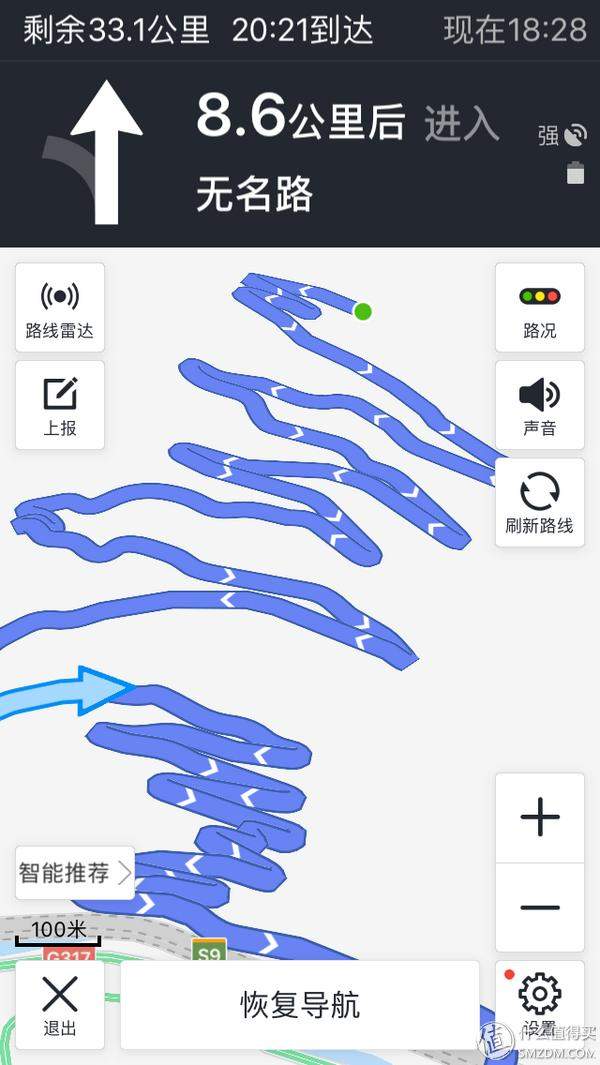The width and height of the screenshot is (600, 1065).
Task: Exit navigation (退出)
Action: tap(60, 1005)
